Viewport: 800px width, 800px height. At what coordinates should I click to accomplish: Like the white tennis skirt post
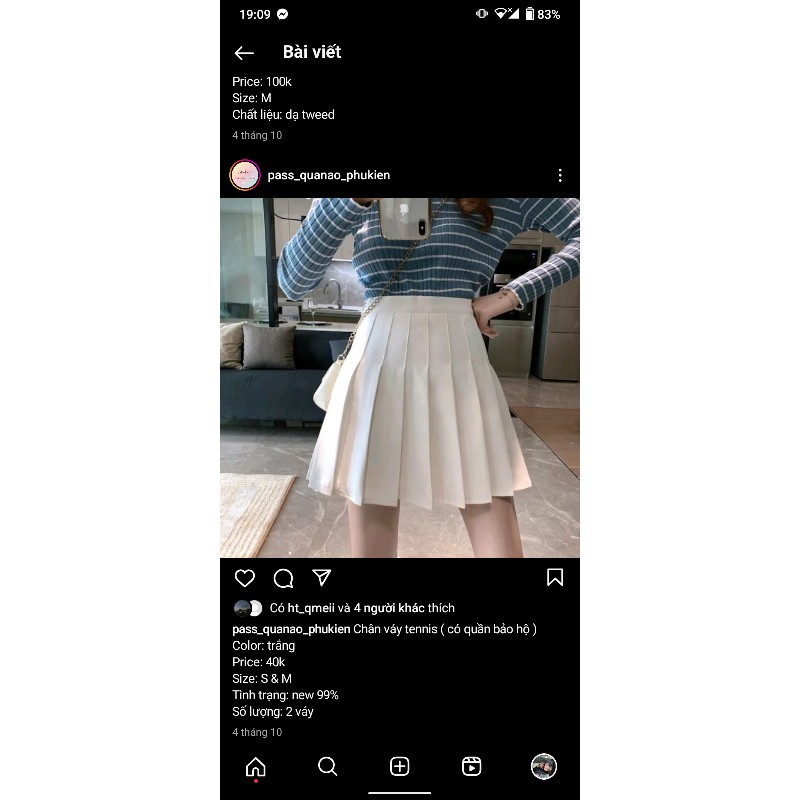pyautogui.click(x=245, y=578)
